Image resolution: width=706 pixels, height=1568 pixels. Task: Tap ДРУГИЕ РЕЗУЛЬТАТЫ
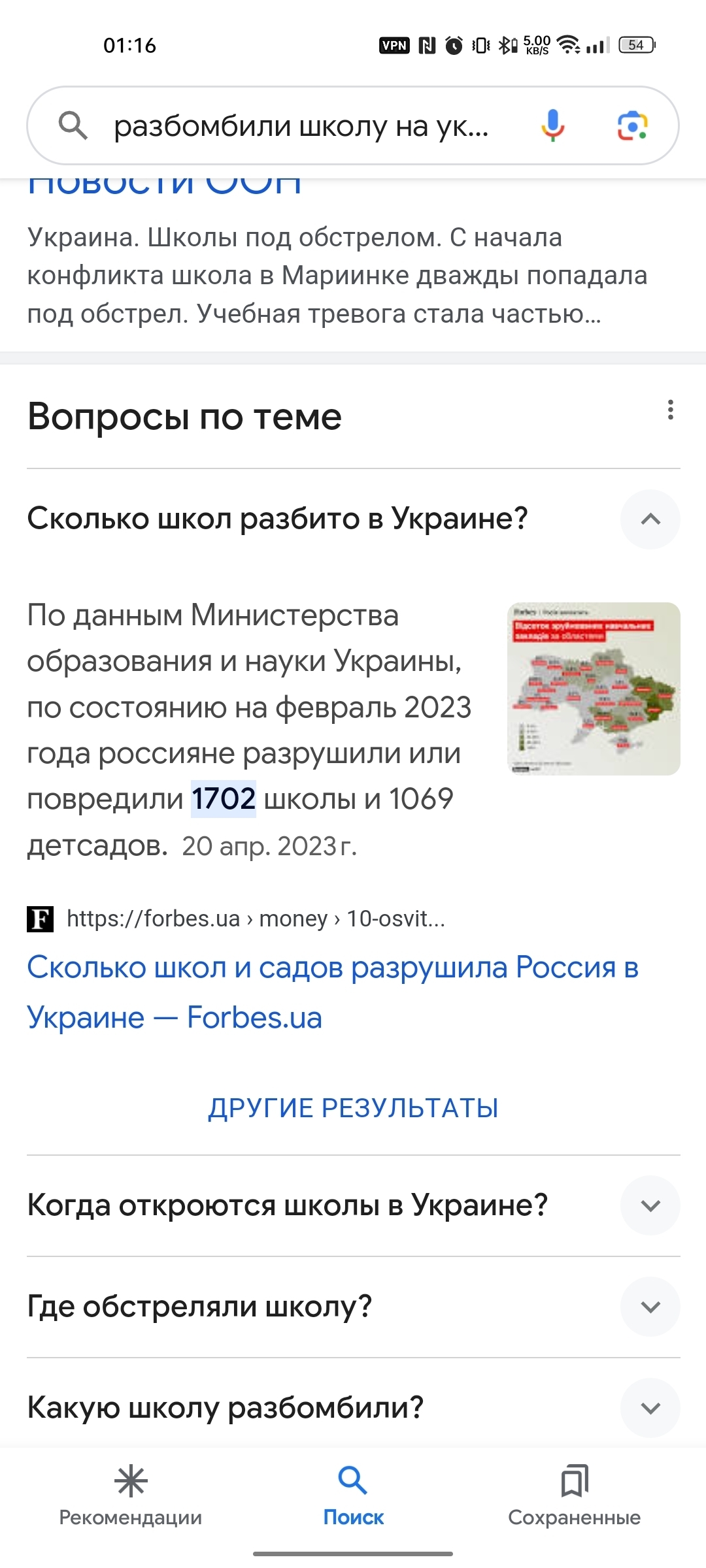click(353, 1108)
